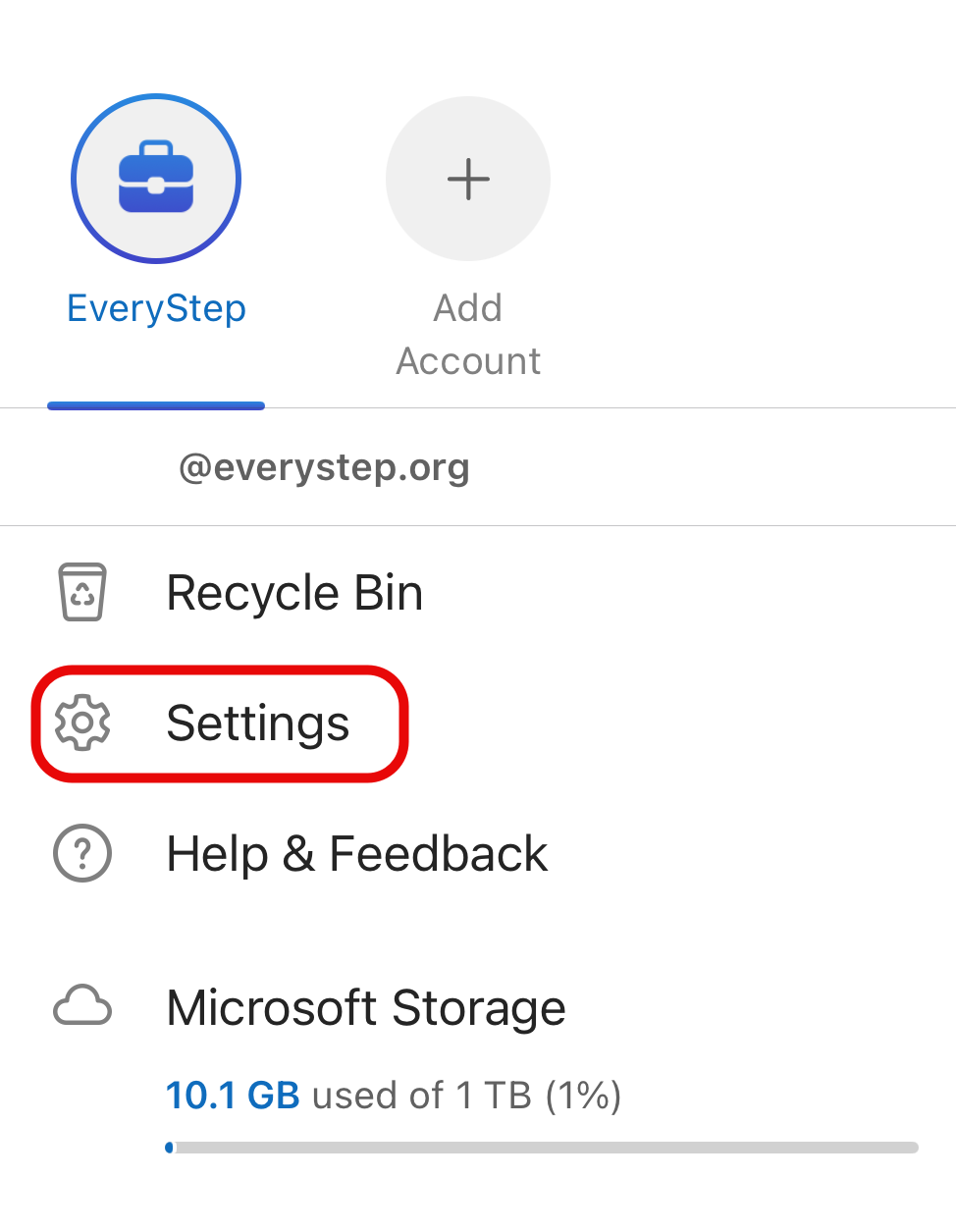Tap the used of 1 TB storage text

point(461,1095)
